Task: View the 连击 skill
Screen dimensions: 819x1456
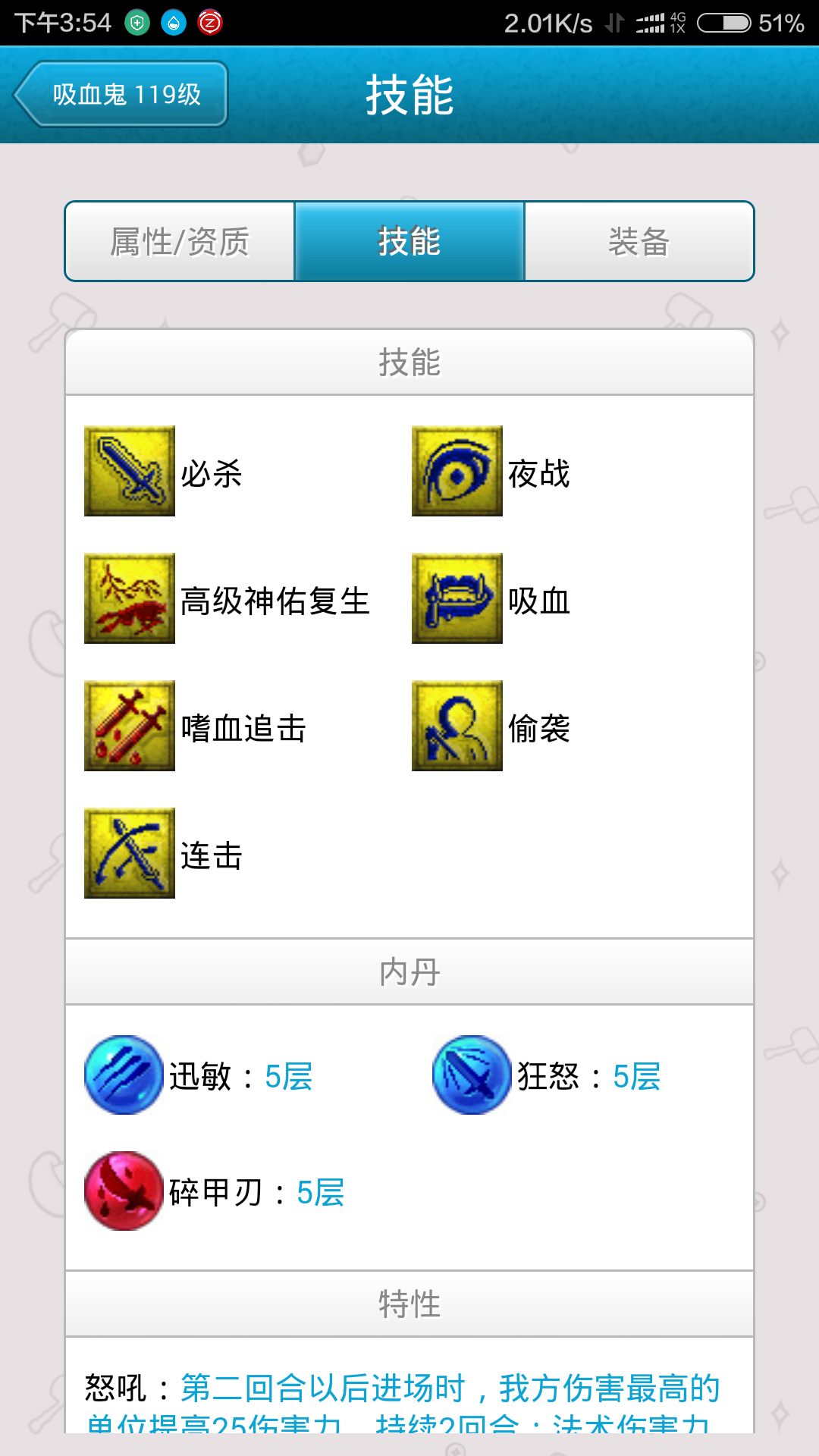Action: click(130, 853)
